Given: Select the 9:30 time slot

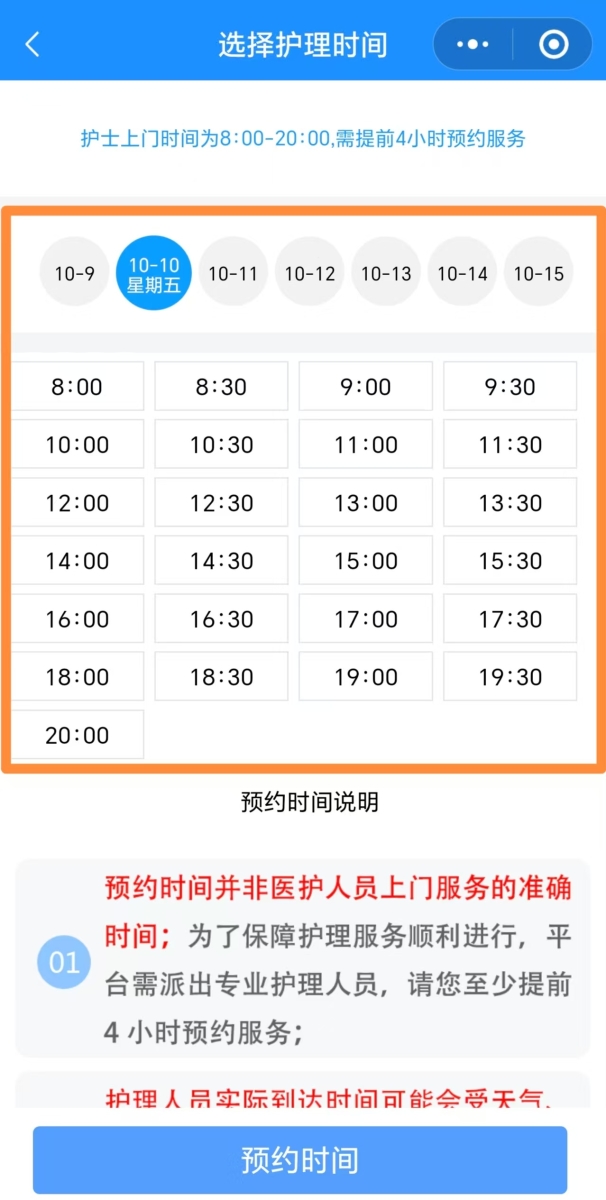Looking at the screenshot, I should click(x=510, y=387).
